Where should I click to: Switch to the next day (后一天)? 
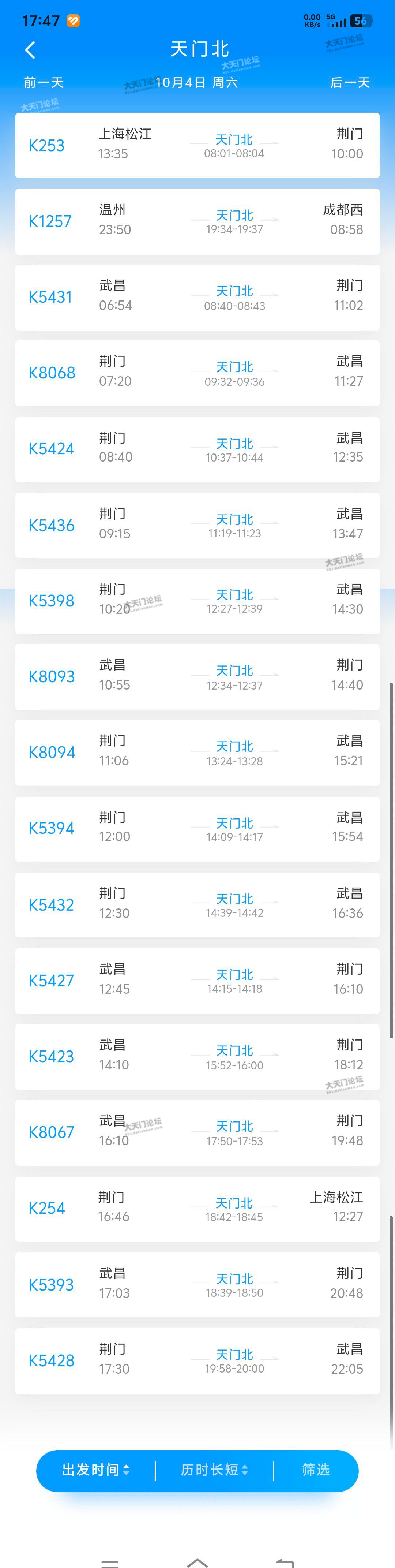point(350,83)
